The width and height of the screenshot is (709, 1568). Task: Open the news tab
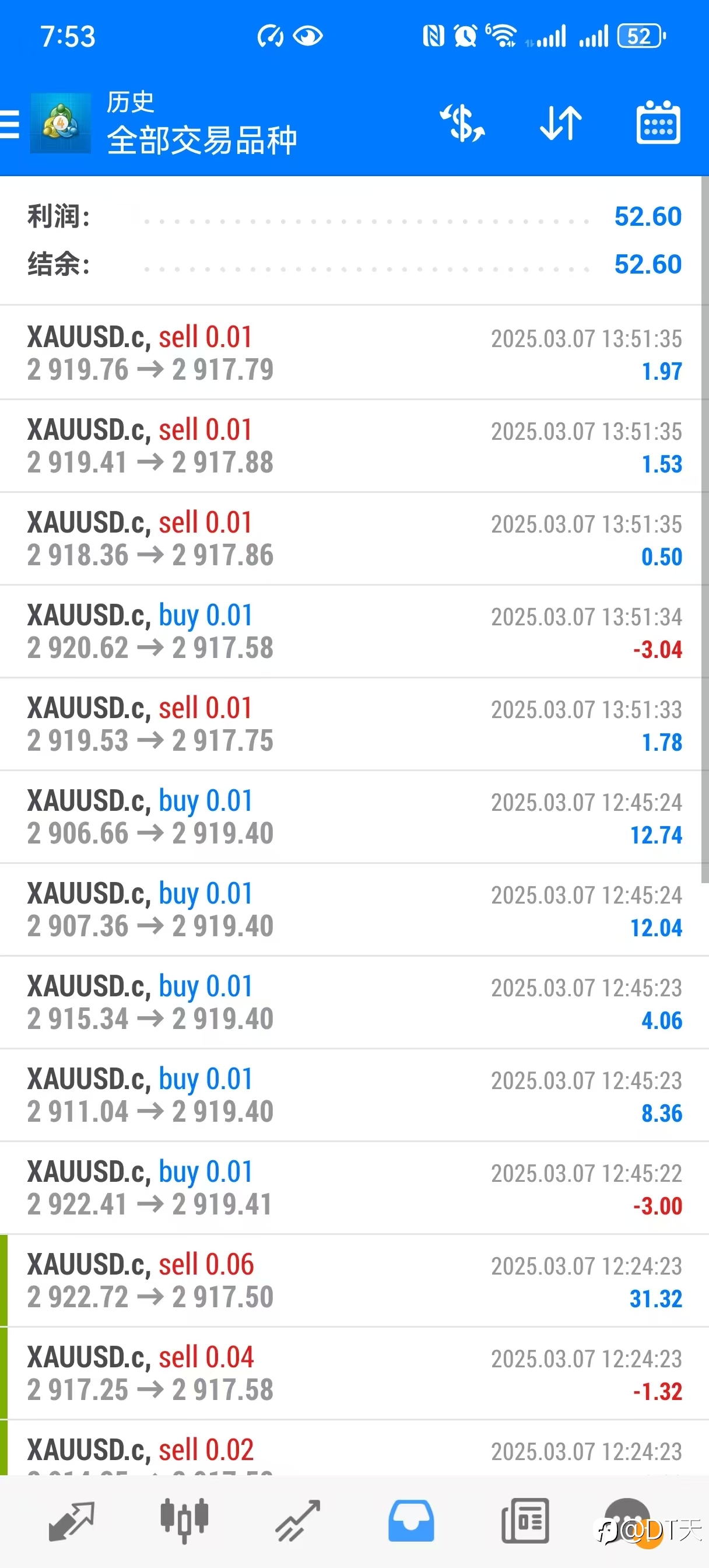(525, 1521)
